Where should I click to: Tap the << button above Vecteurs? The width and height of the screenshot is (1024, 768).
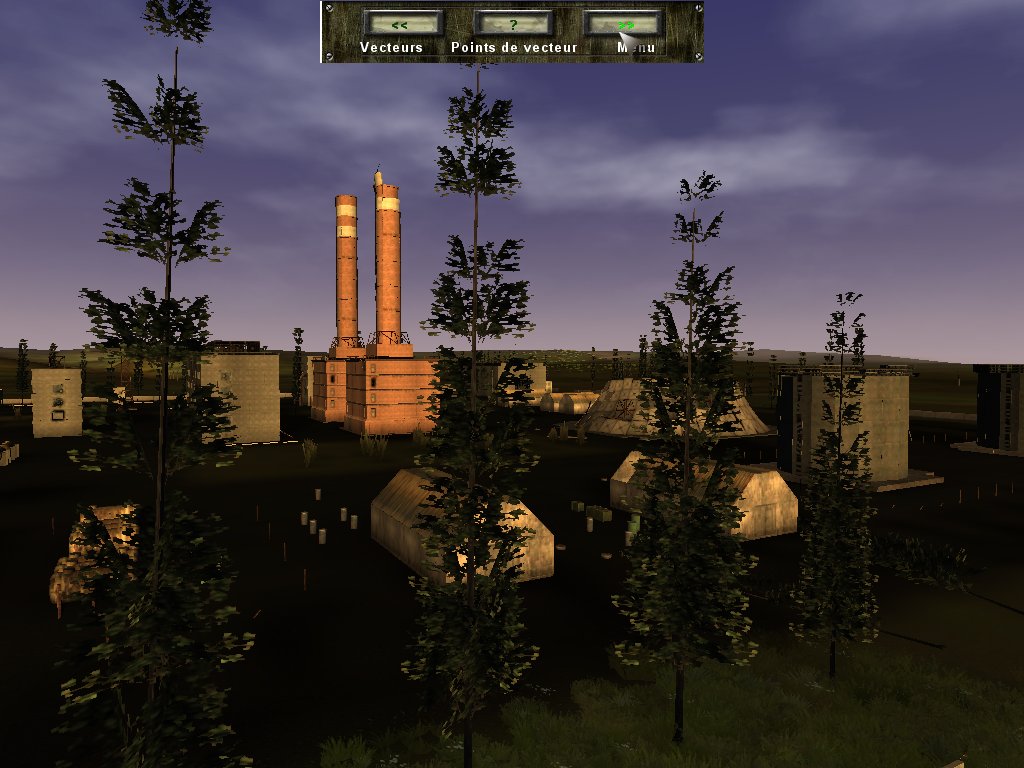403,23
